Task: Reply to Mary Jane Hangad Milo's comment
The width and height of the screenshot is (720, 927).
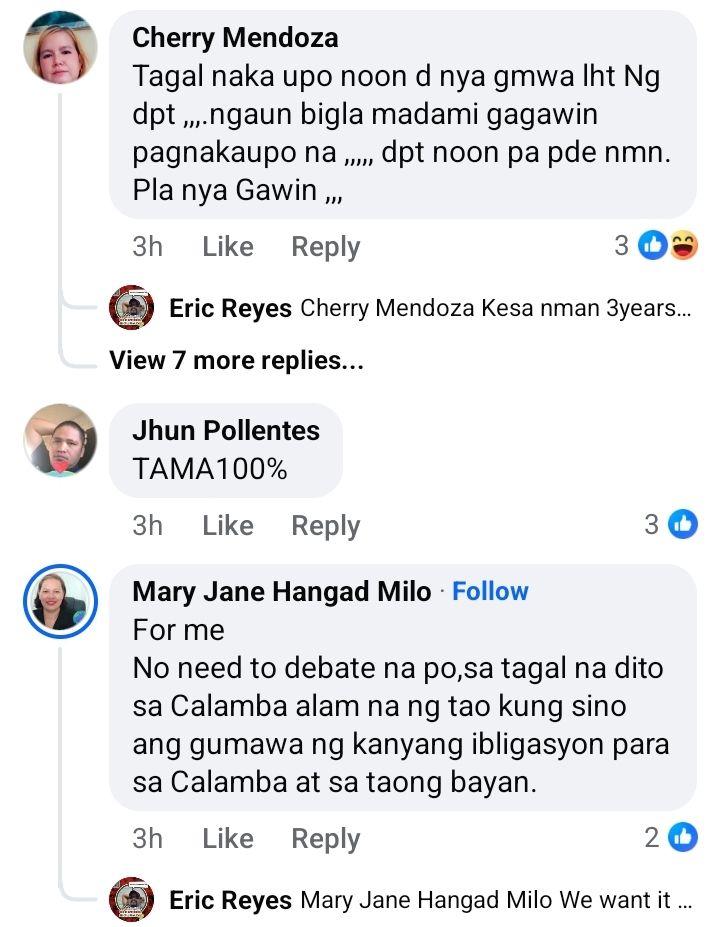Action: tap(325, 839)
